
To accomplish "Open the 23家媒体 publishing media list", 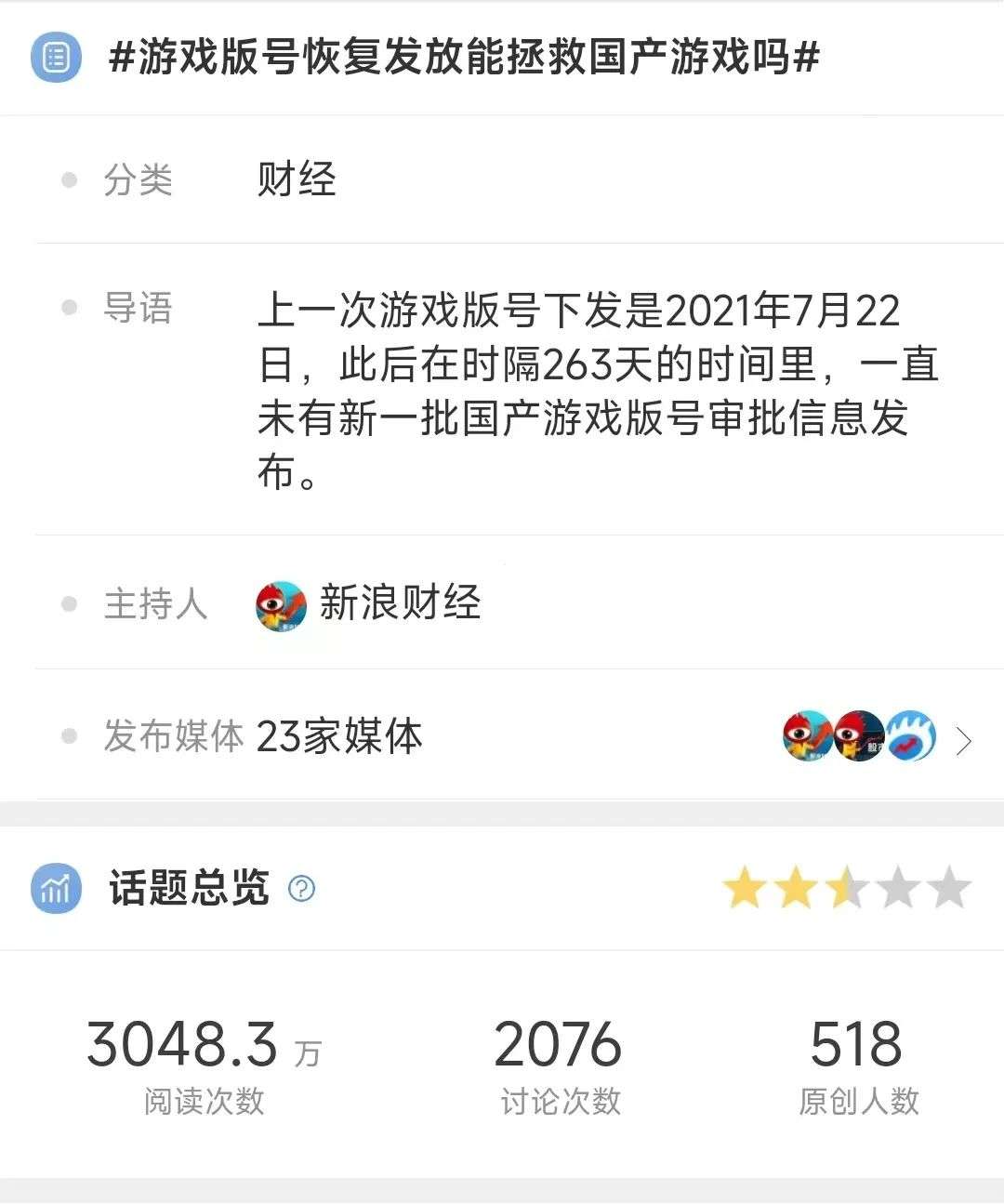I will pos(963,740).
